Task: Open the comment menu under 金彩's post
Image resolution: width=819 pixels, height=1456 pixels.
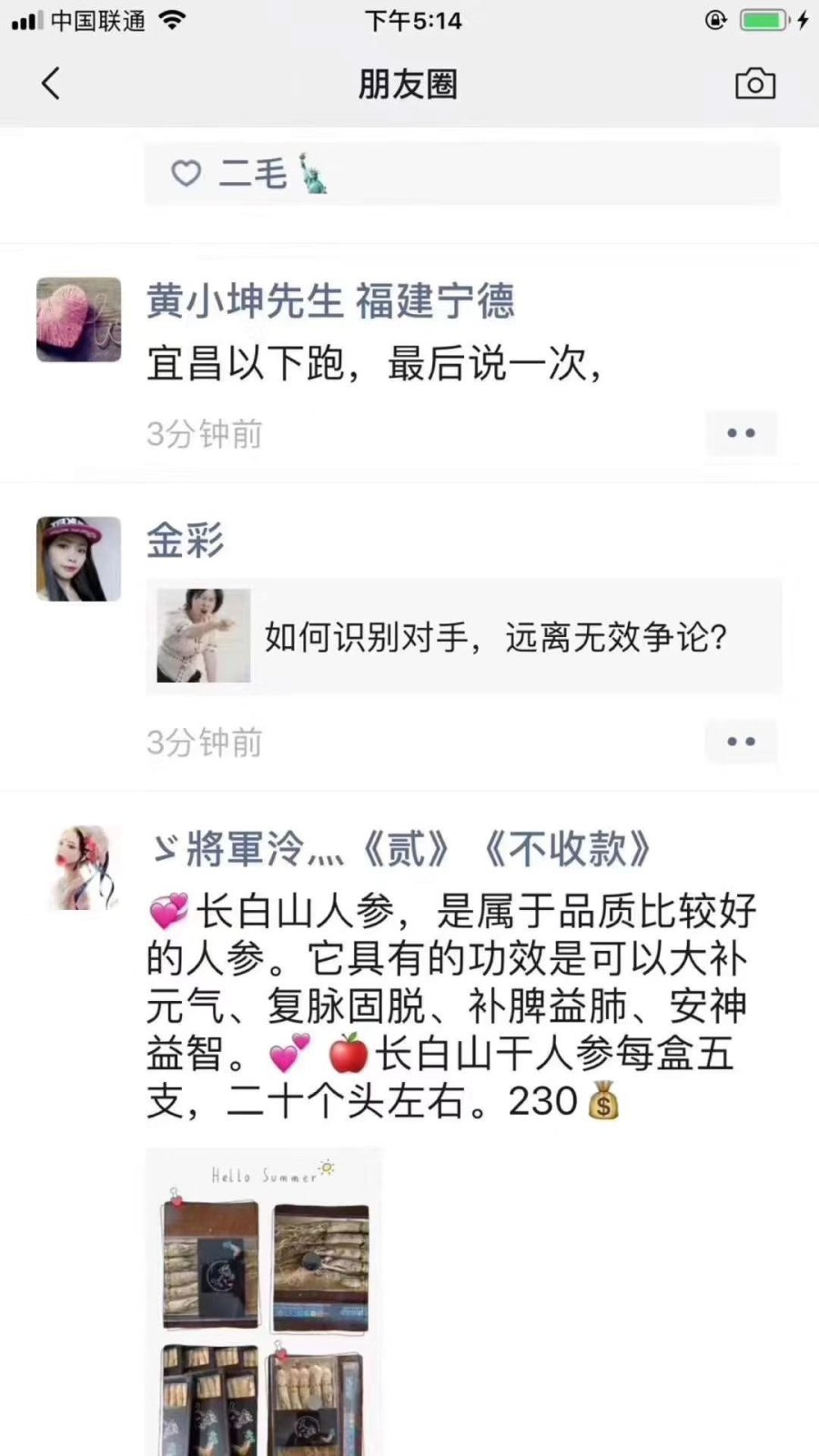Action: [x=741, y=742]
